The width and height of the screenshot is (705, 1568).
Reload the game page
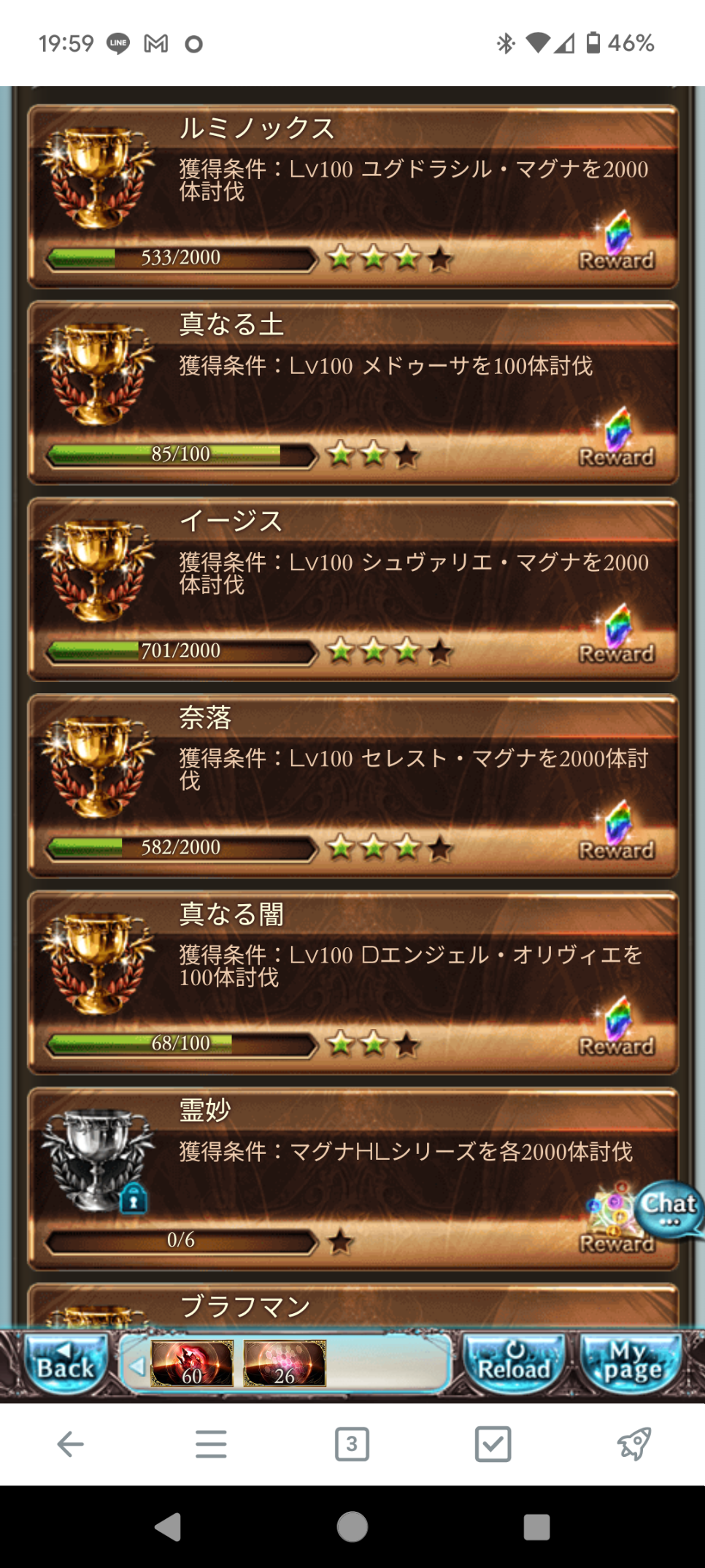pyautogui.click(x=515, y=1362)
